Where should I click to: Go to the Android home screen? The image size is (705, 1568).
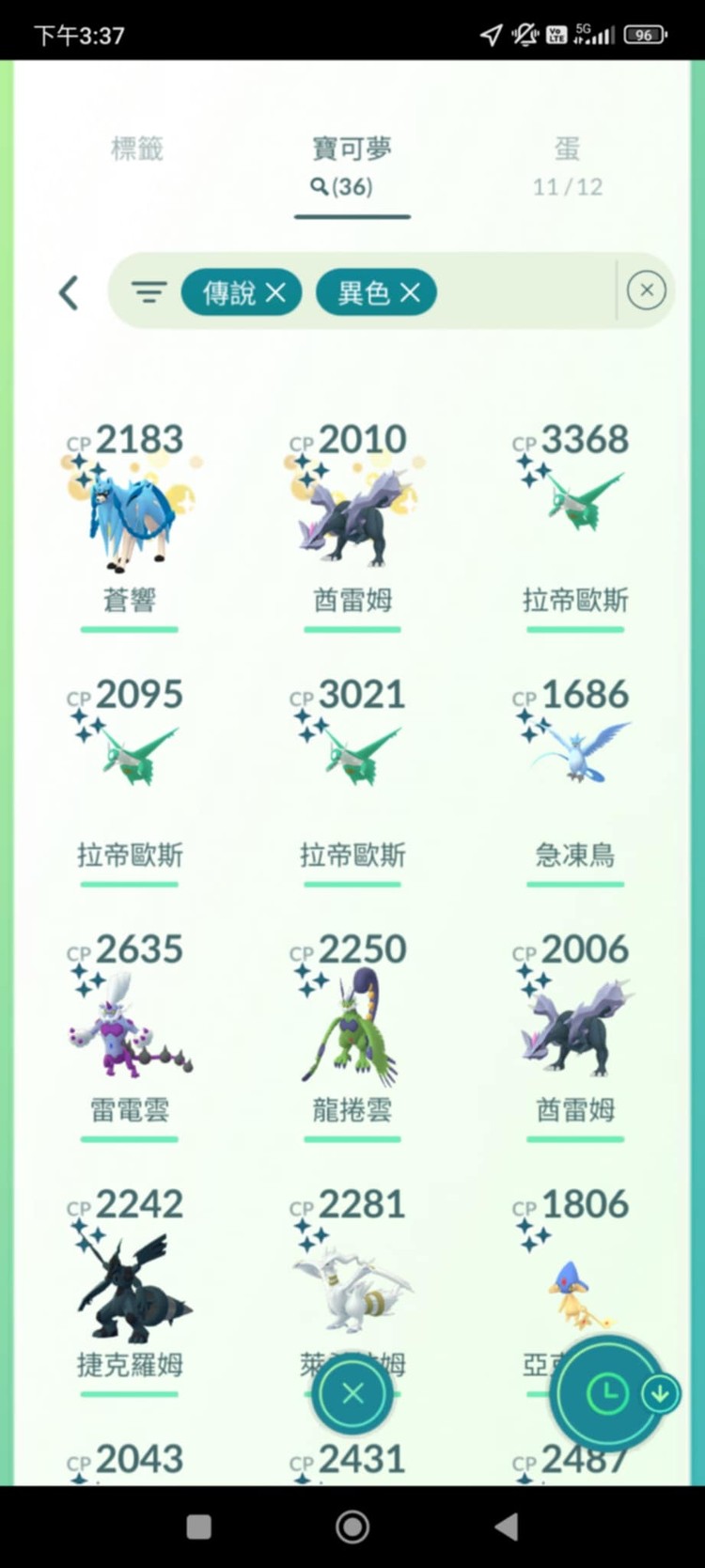pos(352,1527)
